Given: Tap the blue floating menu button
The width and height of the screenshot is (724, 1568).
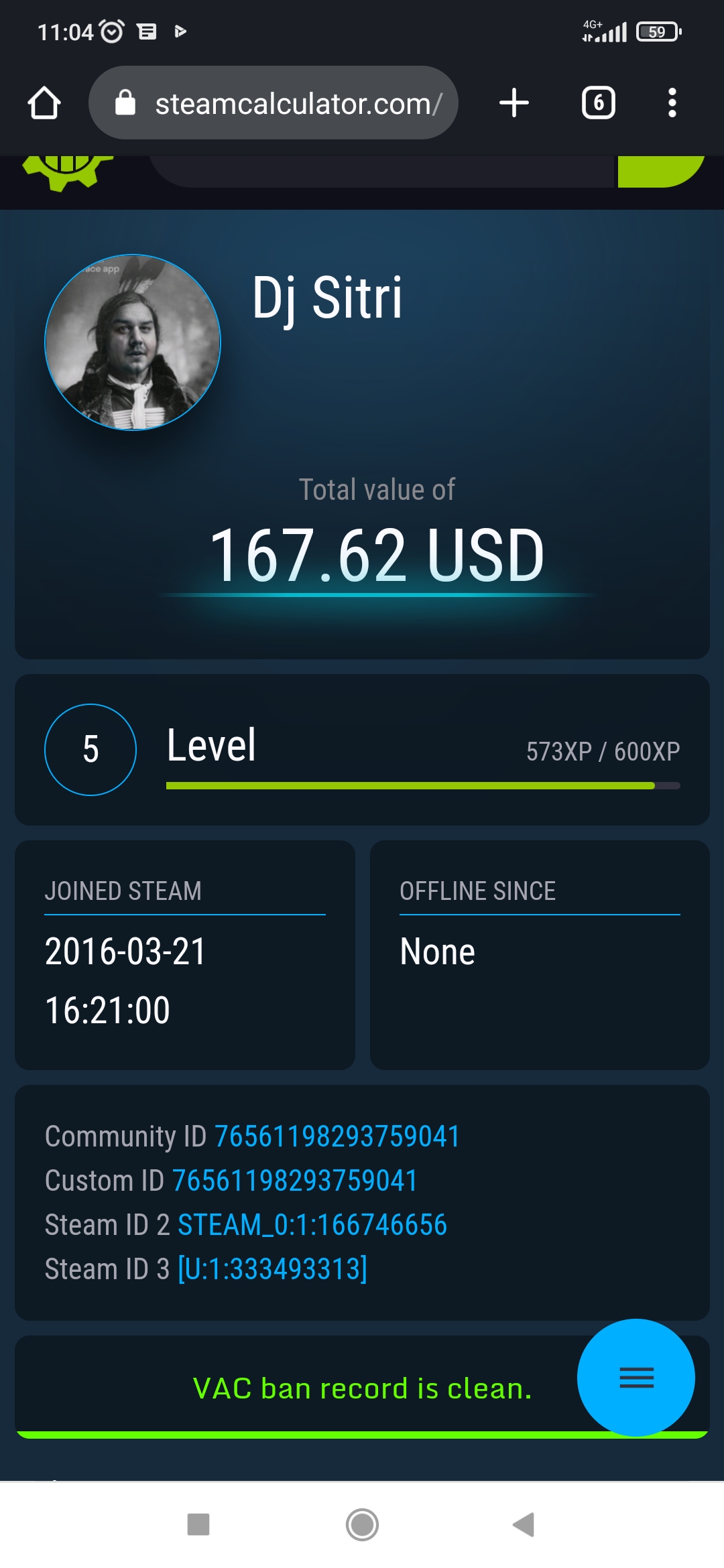Looking at the screenshot, I should (636, 1377).
